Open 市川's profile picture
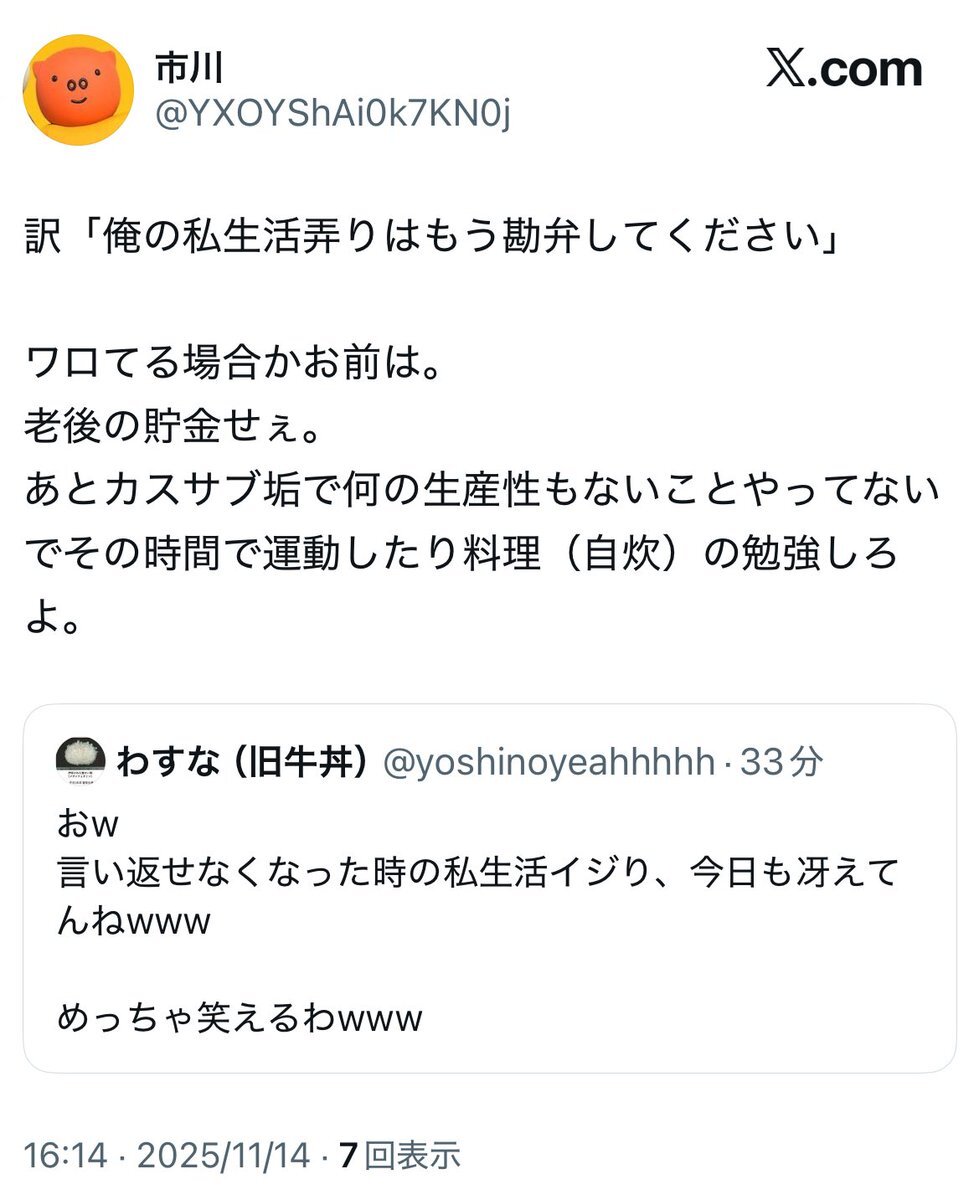The image size is (979, 1200). click(79, 90)
